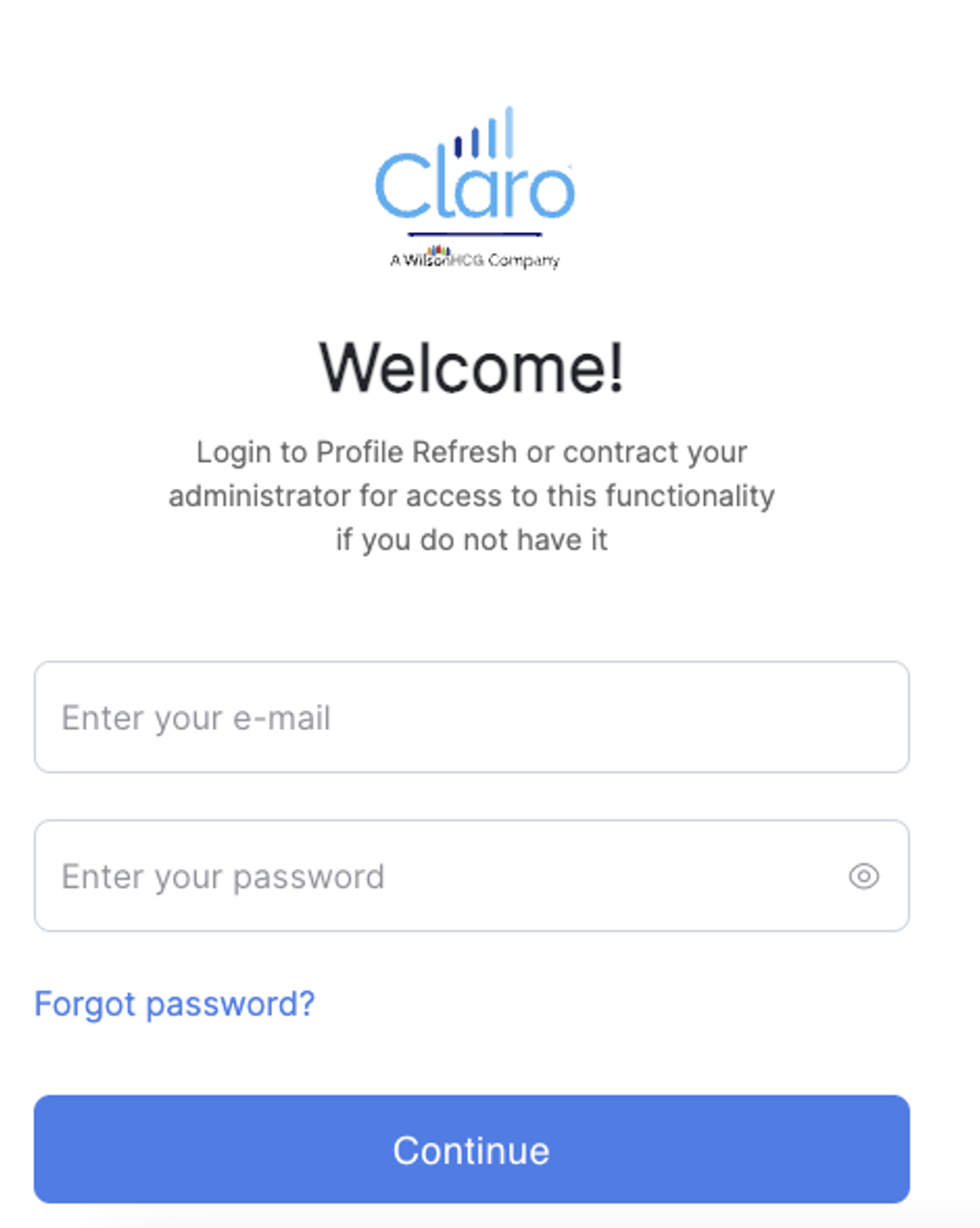Screen dimensions: 980x1228
Task: Tap the Continue button
Action: pos(471,1149)
